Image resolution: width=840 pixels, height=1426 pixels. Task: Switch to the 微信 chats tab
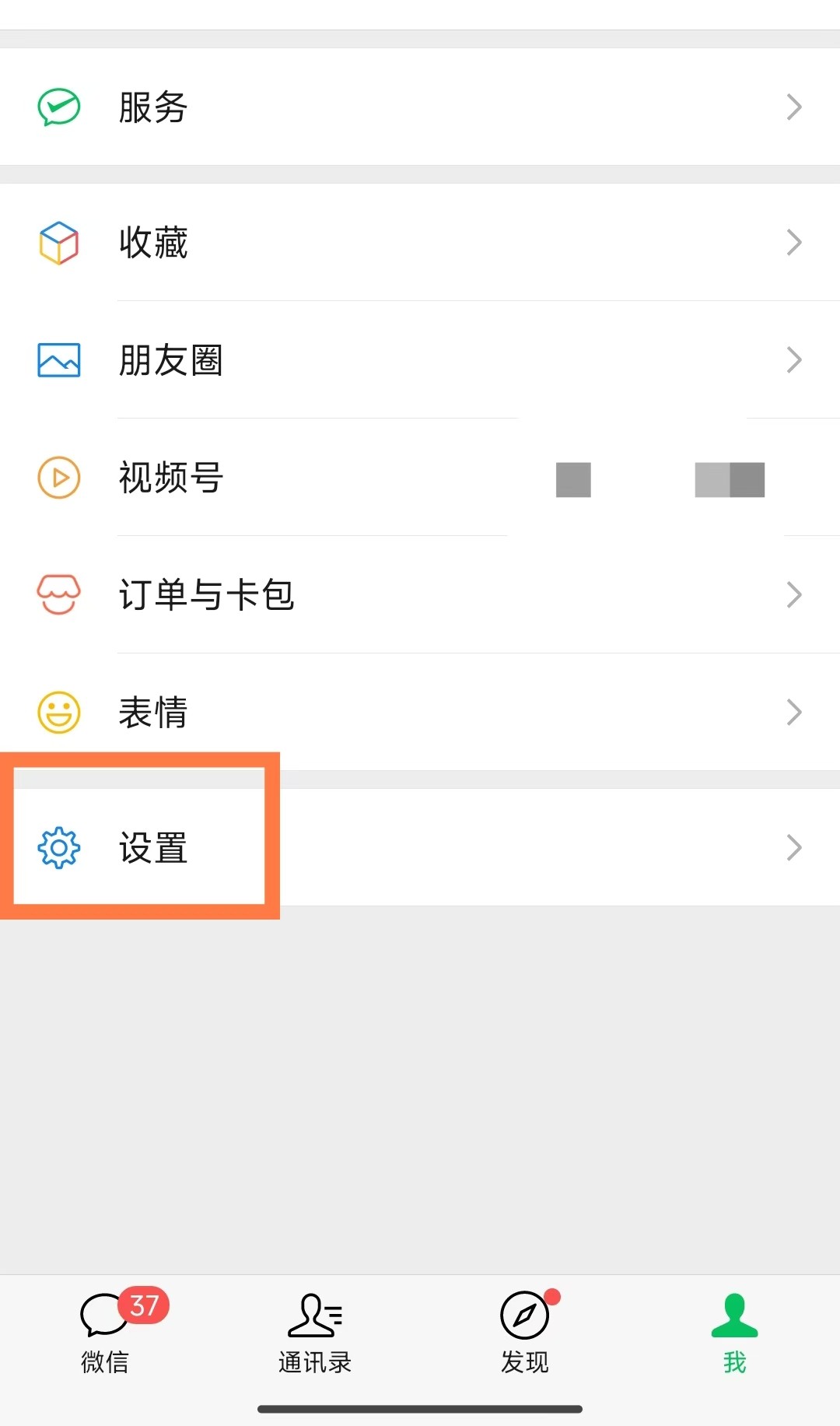[x=105, y=1332]
